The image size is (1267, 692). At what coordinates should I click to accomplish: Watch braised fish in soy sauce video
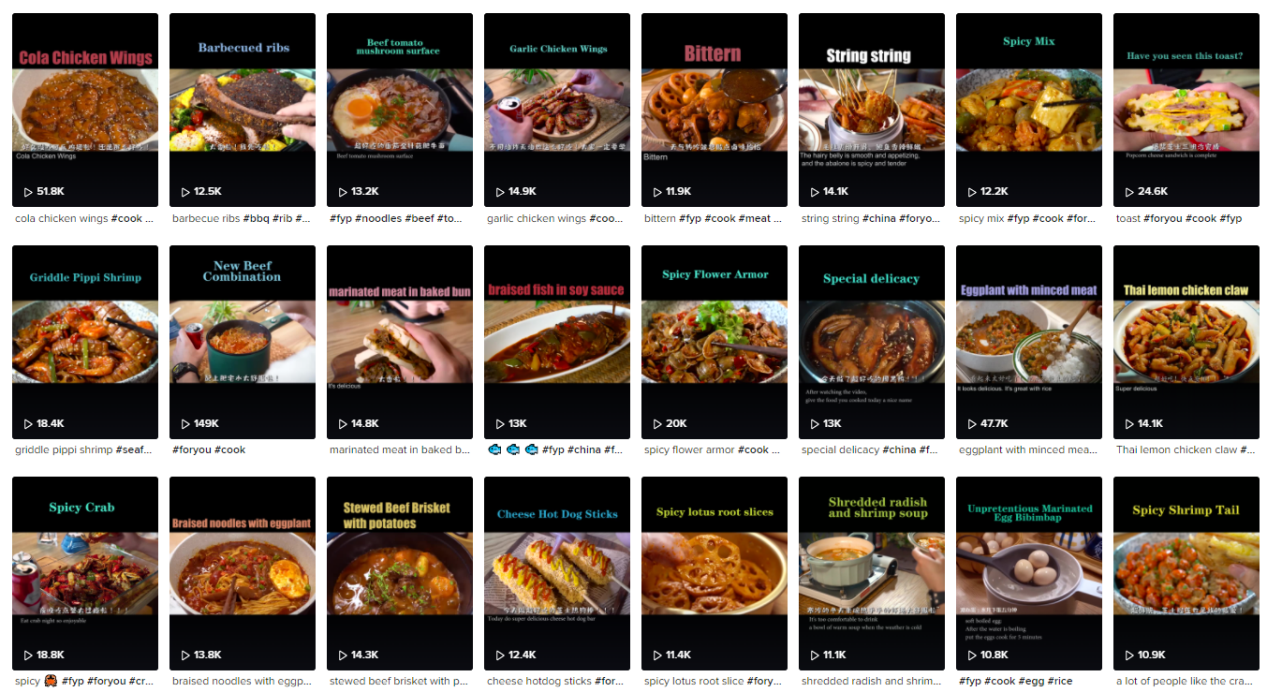click(557, 342)
